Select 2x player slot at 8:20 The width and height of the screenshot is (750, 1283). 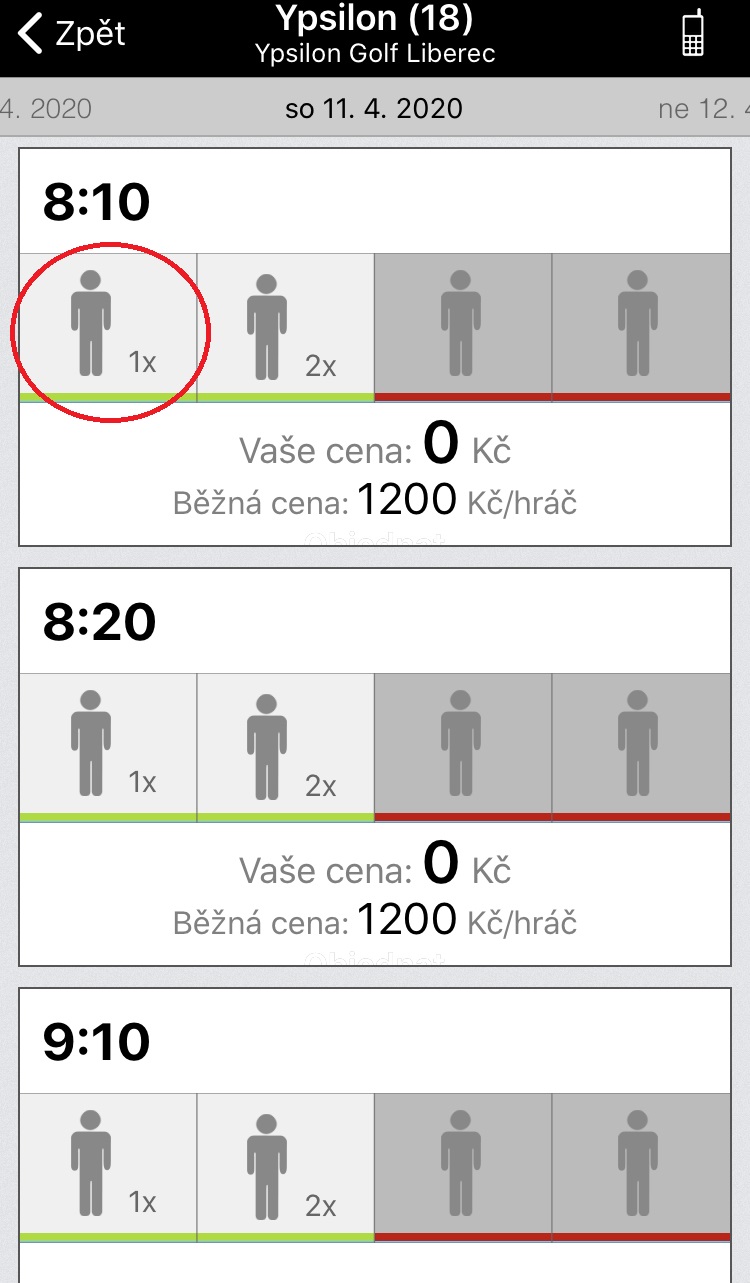pos(285,745)
